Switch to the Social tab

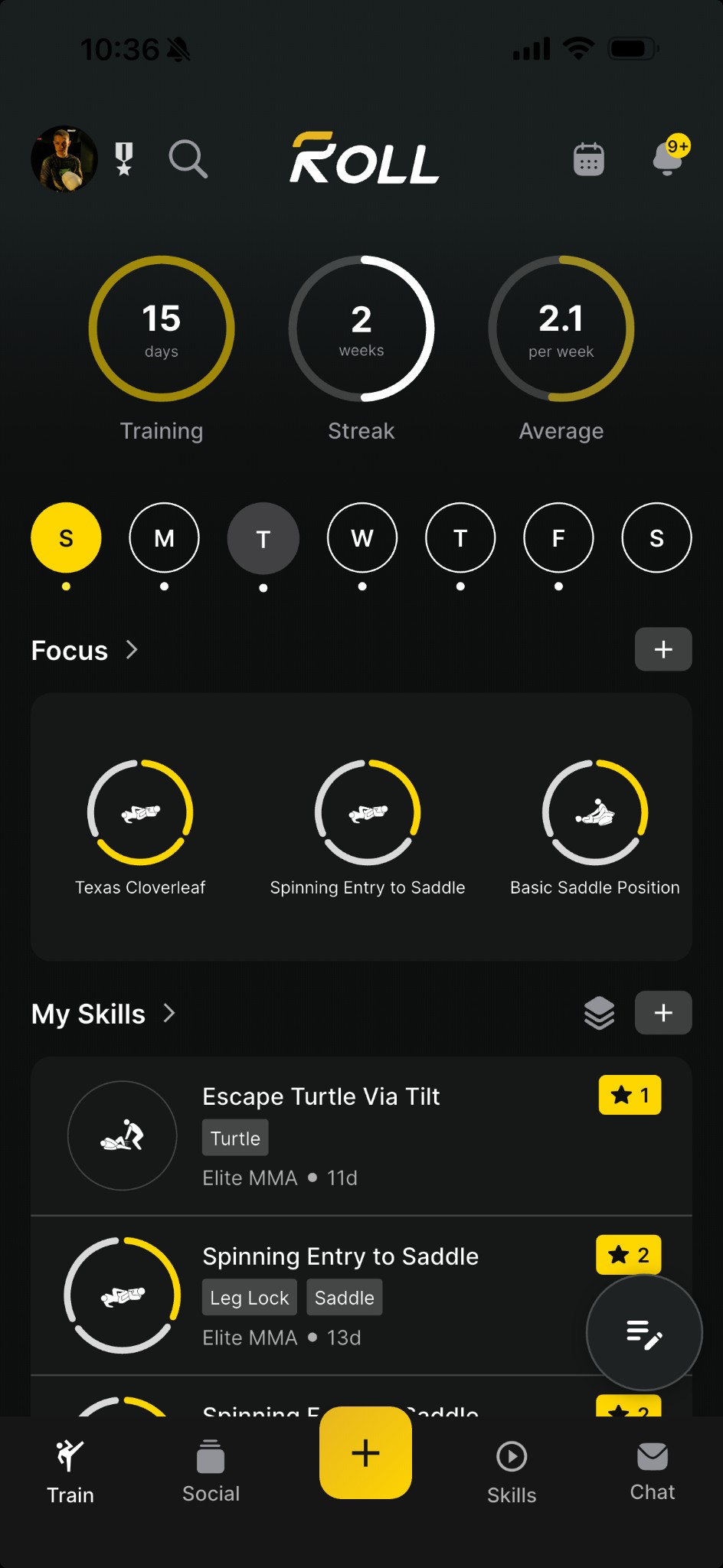211,1472
